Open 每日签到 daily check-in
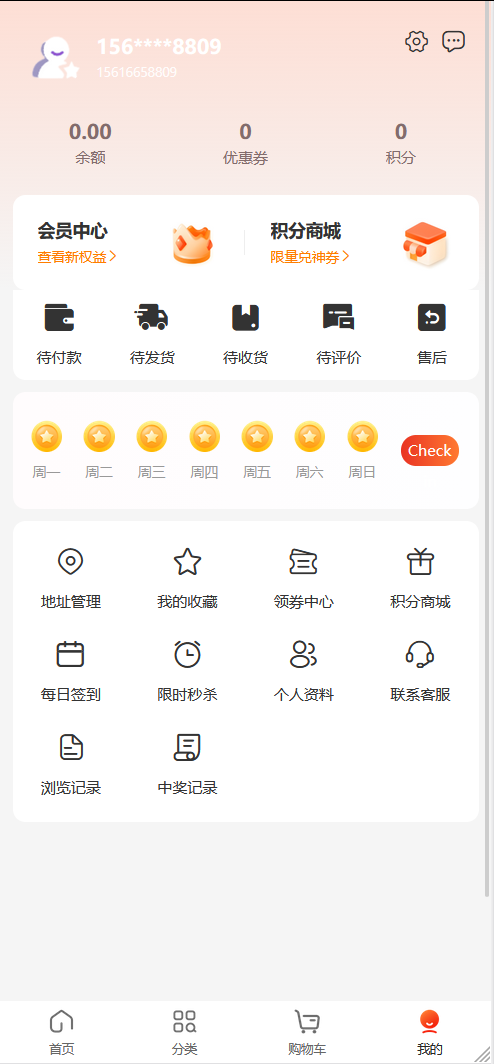This screenshot has width=494, height=1064. (x=71, y=672)
